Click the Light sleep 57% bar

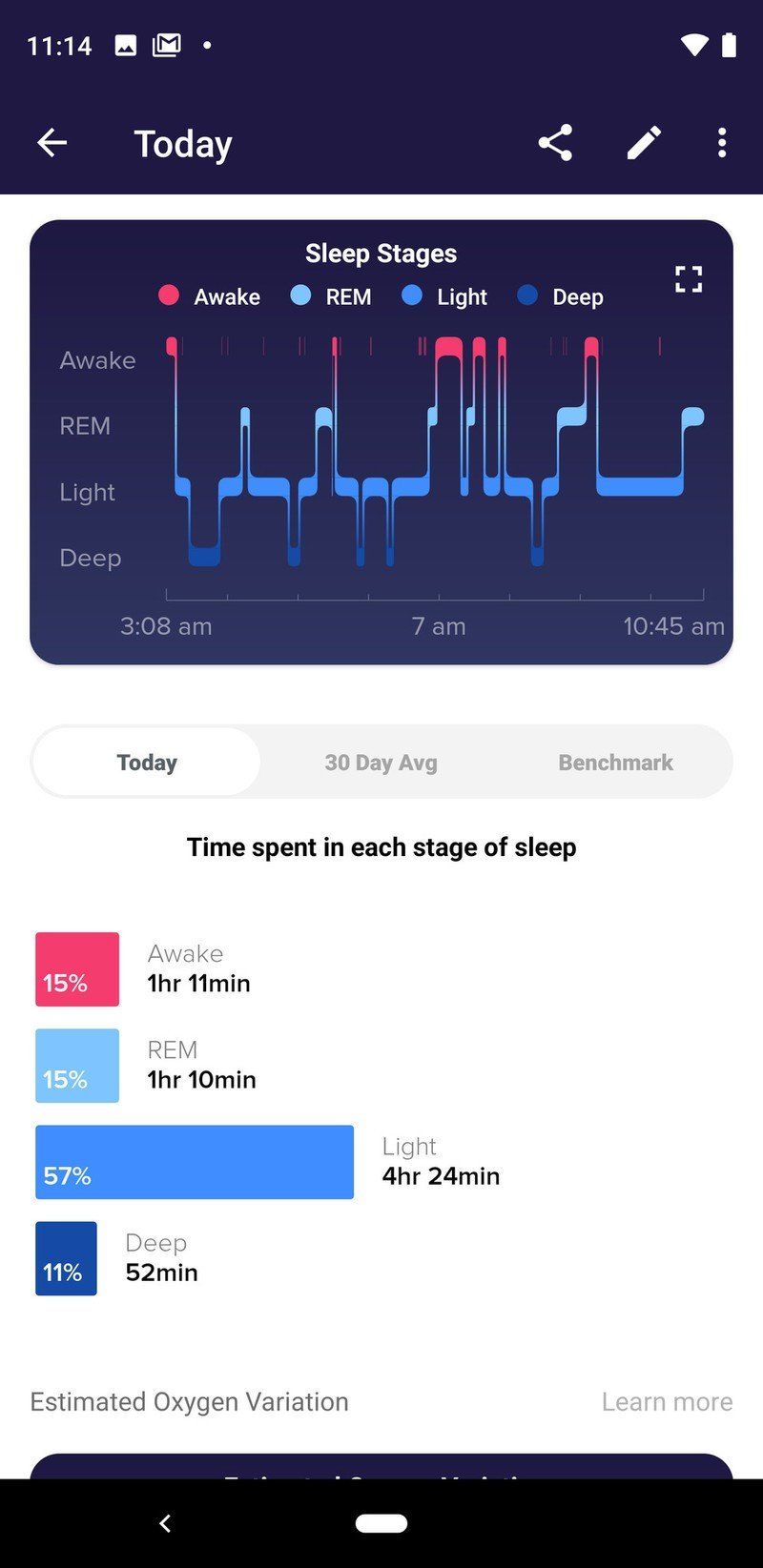pos(194,1162)
